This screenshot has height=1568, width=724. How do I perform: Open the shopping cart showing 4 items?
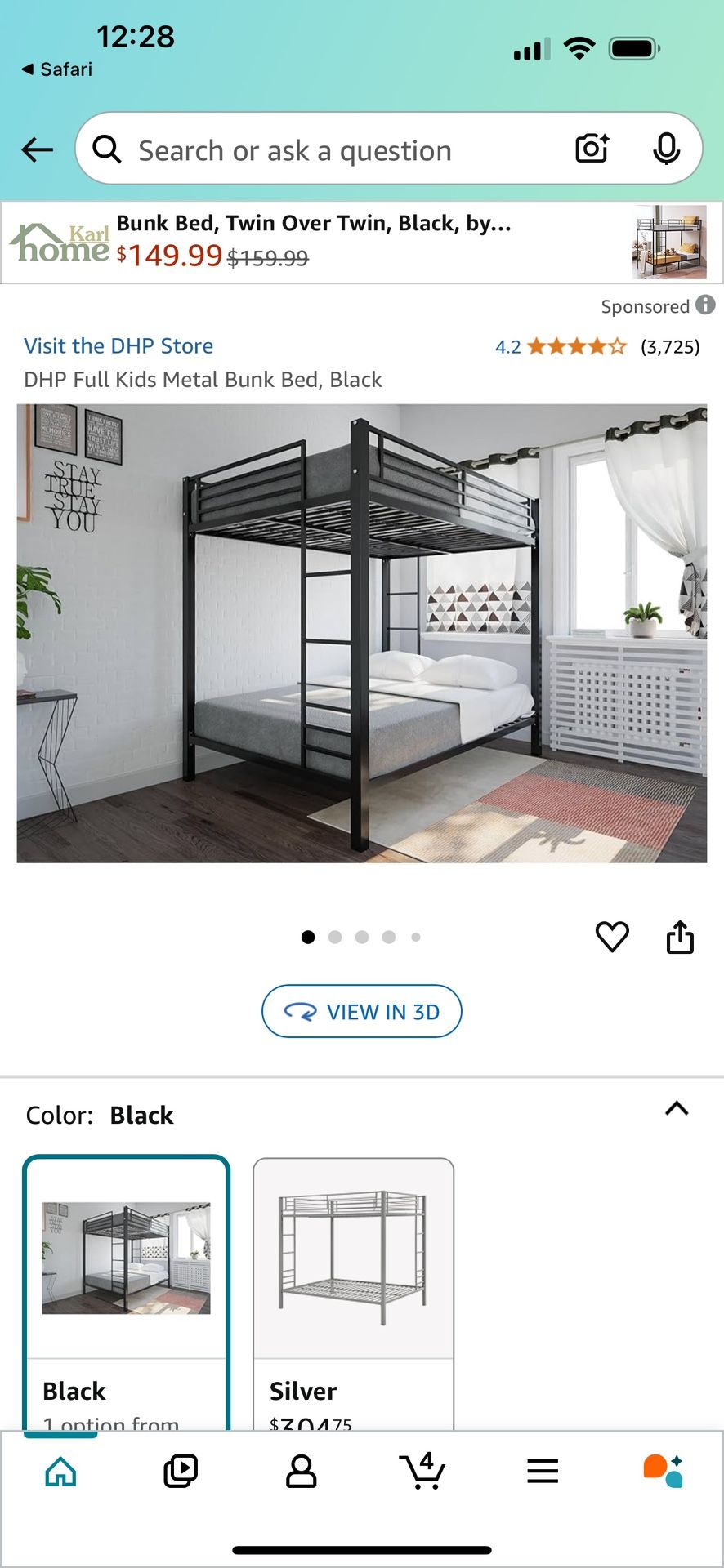point(422,1470)
